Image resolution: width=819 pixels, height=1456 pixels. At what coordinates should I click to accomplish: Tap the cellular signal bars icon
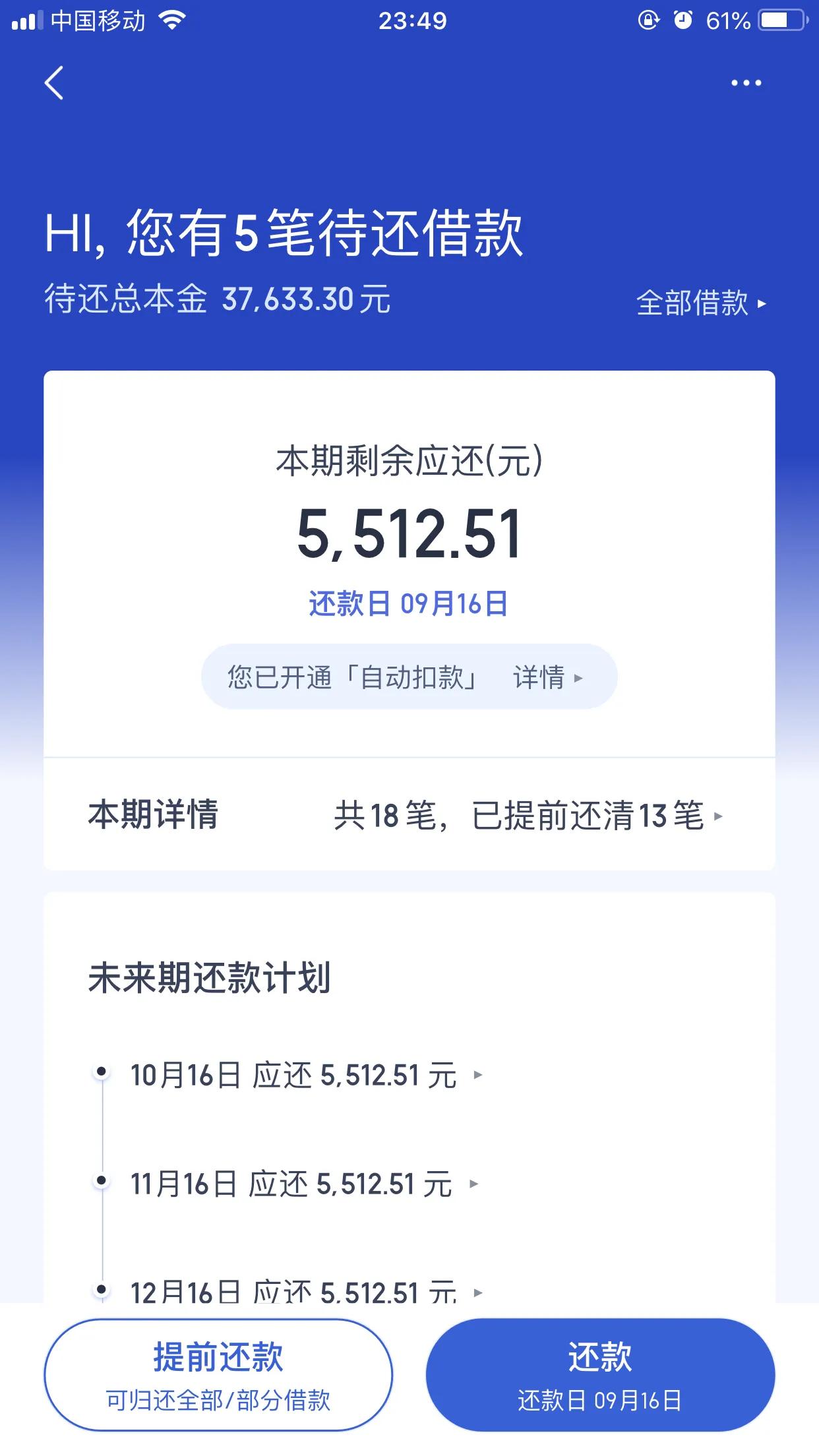26,20
